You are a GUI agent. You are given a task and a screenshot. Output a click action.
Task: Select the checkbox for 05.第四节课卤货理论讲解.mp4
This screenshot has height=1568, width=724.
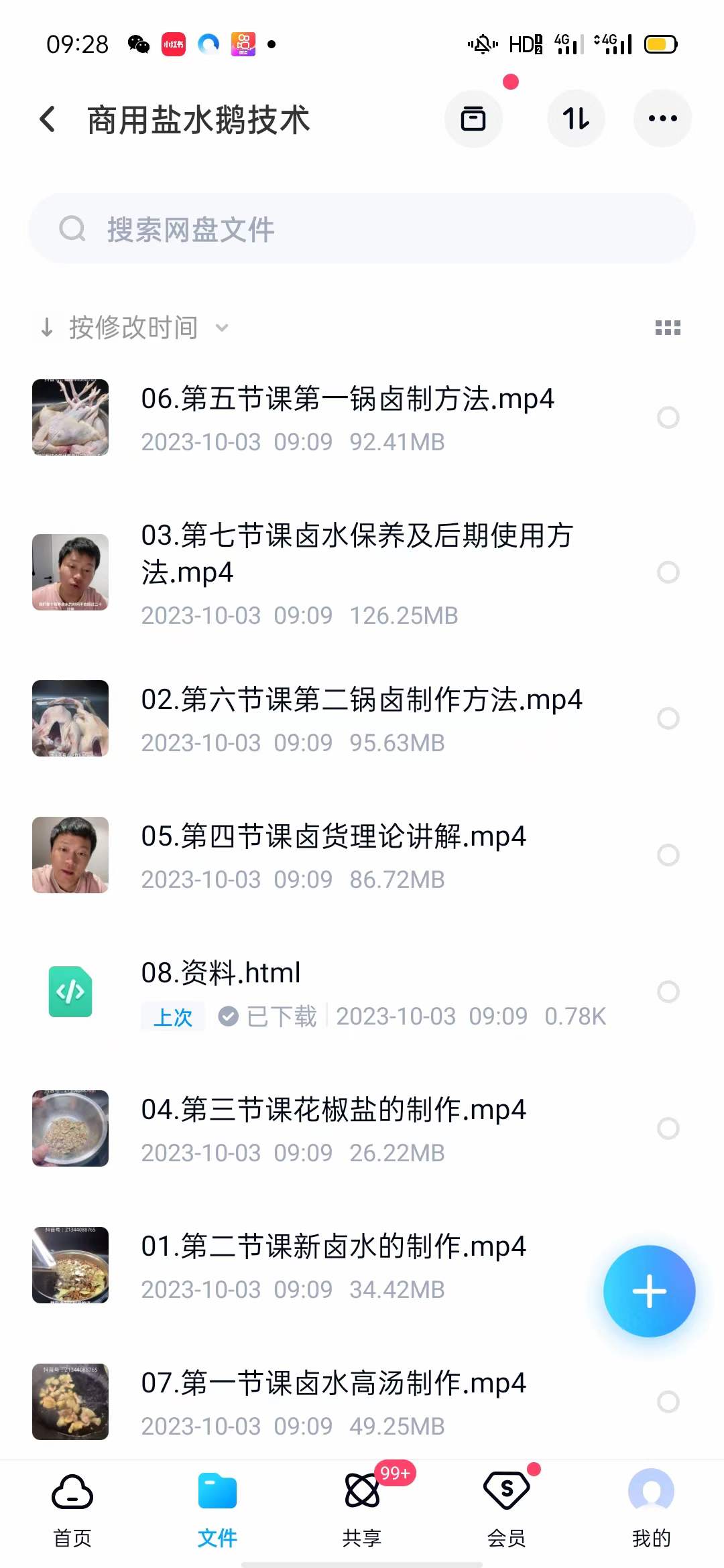(668, 856)
